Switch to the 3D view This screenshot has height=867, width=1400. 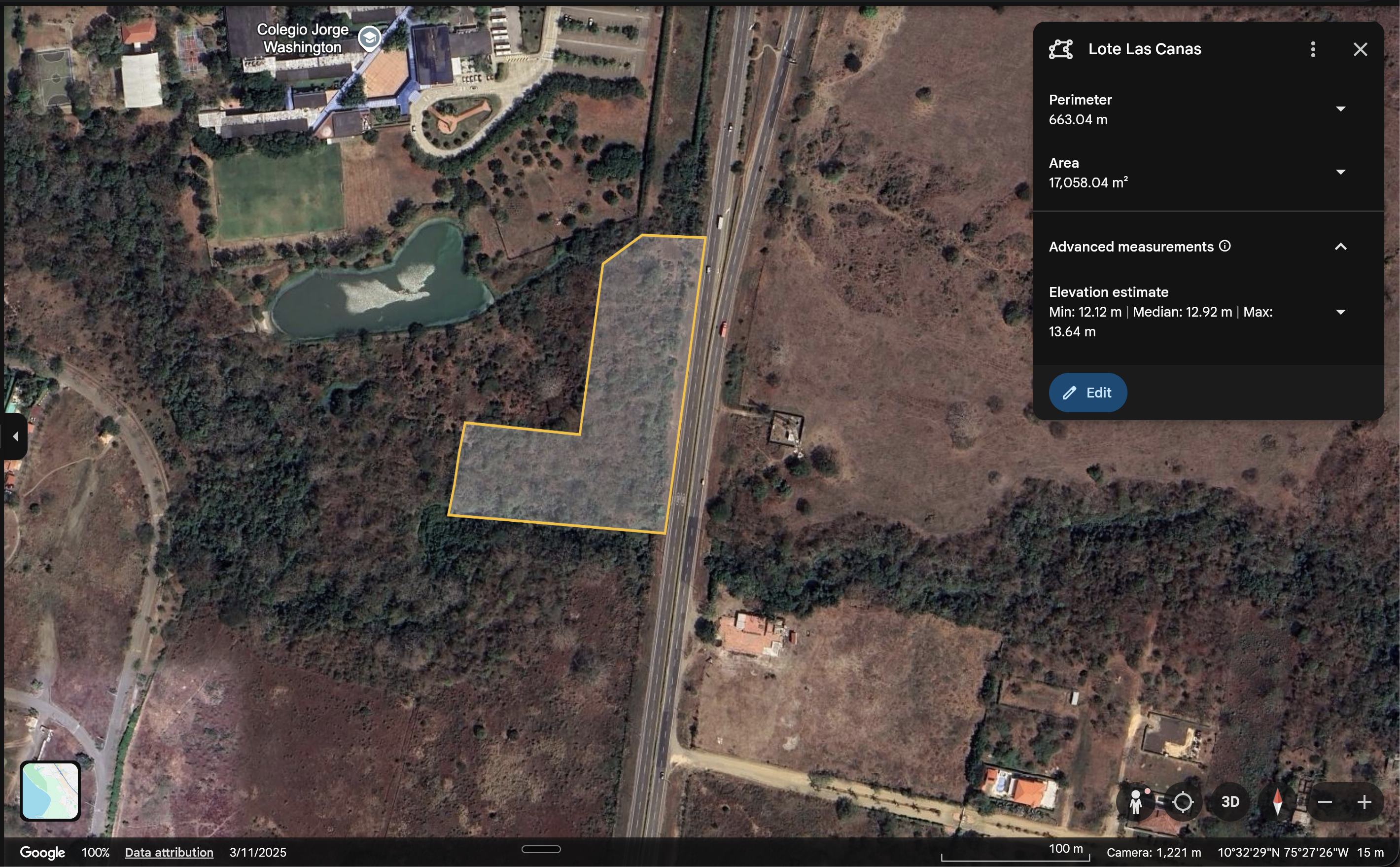point(1230,801)
